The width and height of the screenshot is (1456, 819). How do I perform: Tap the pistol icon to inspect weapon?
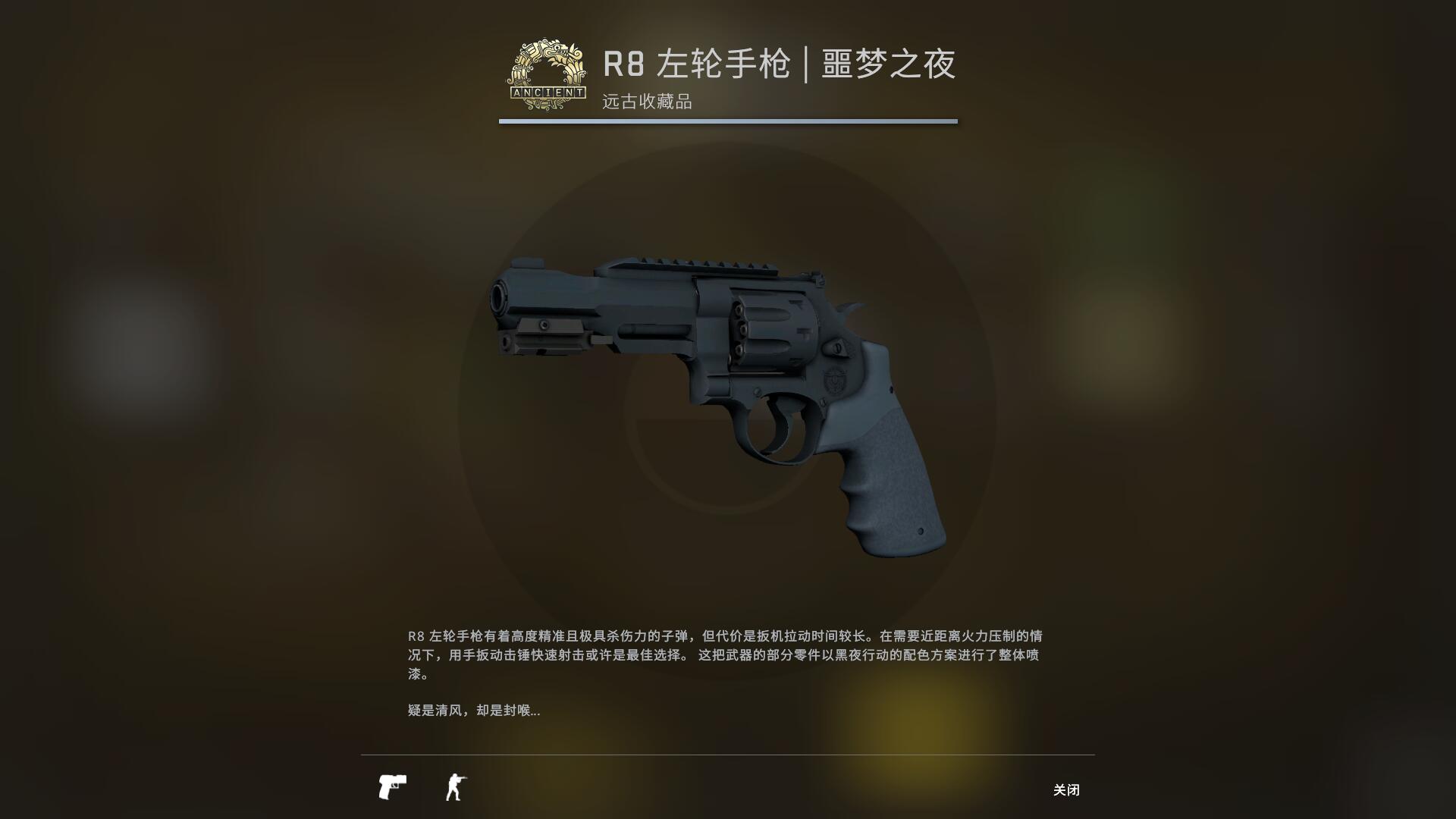pyautogui.click(x=392, y=787)
